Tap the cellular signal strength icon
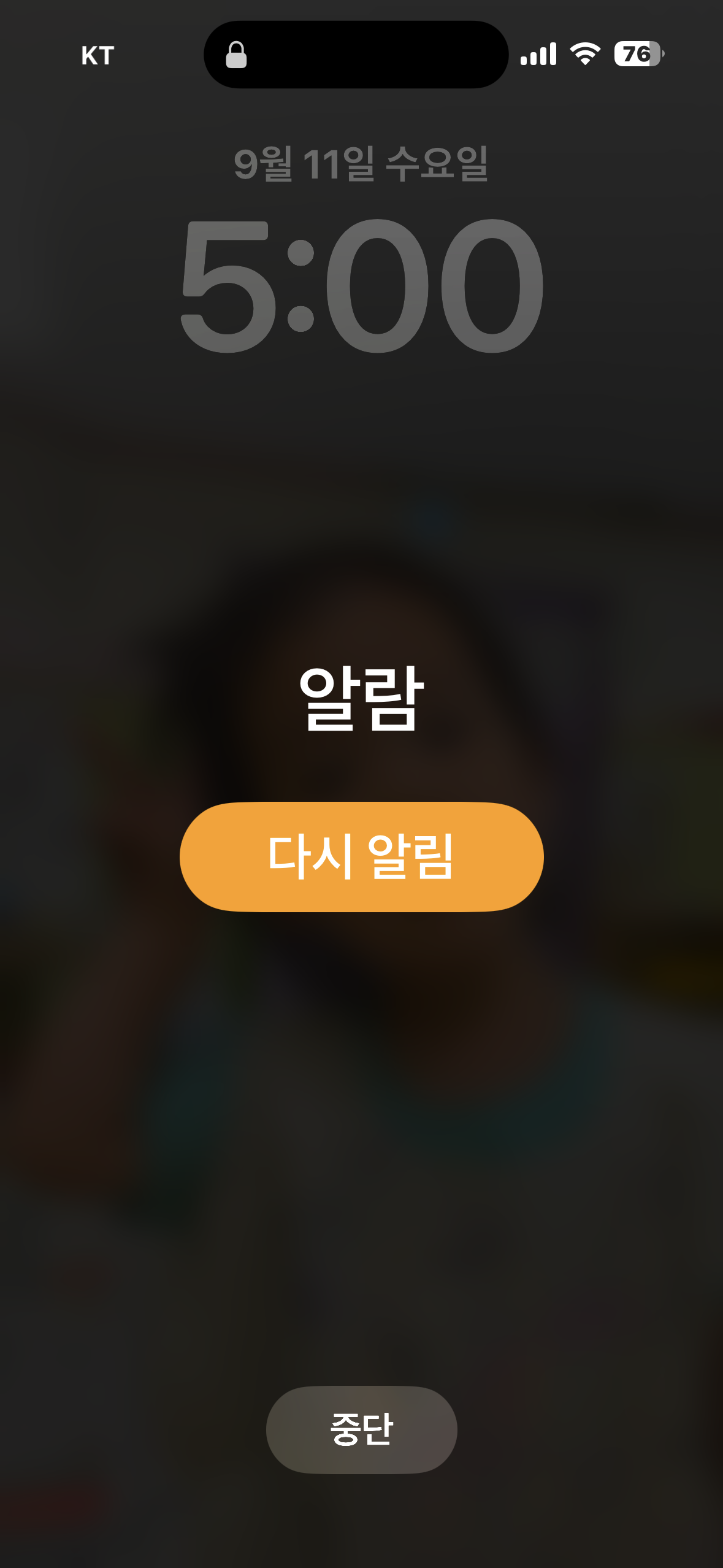The image size is (723, 1568). (539, 55)
